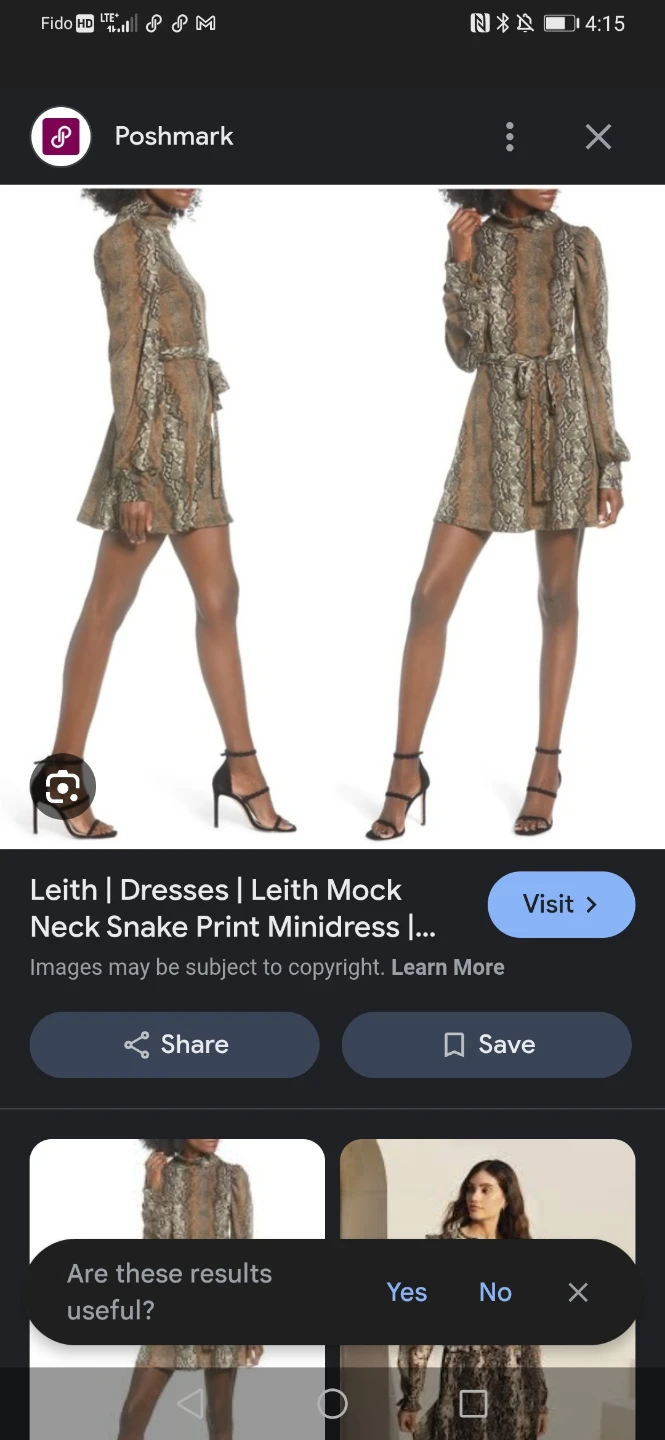Visit the Poshmark listing page
The height and width of the screenshot is (1440, 665).
pos(561,904)
